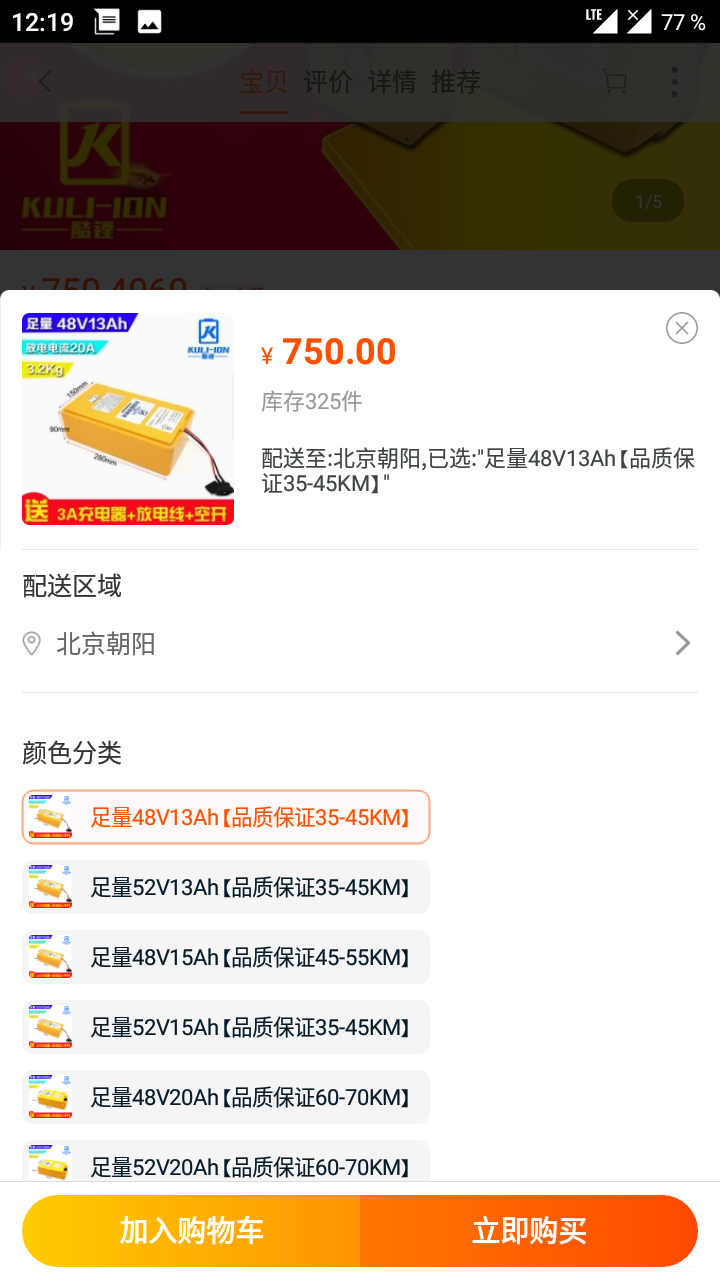Select 足量48V13Ah option

coord(226,817)
